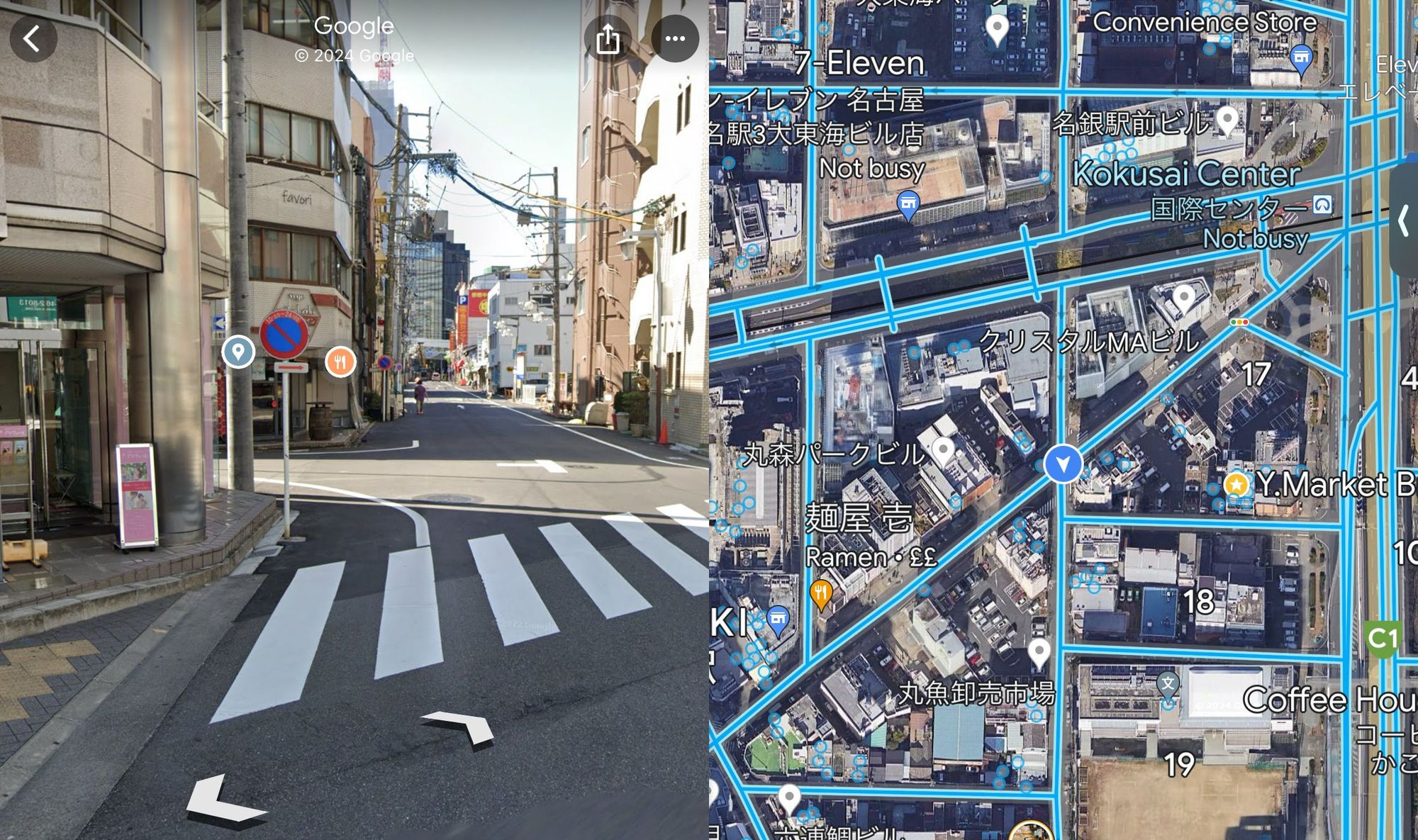1418x840 pixels.
Task: Open the three-dot overflow menu
Action: pyautogui.click(x=675, y=38)
